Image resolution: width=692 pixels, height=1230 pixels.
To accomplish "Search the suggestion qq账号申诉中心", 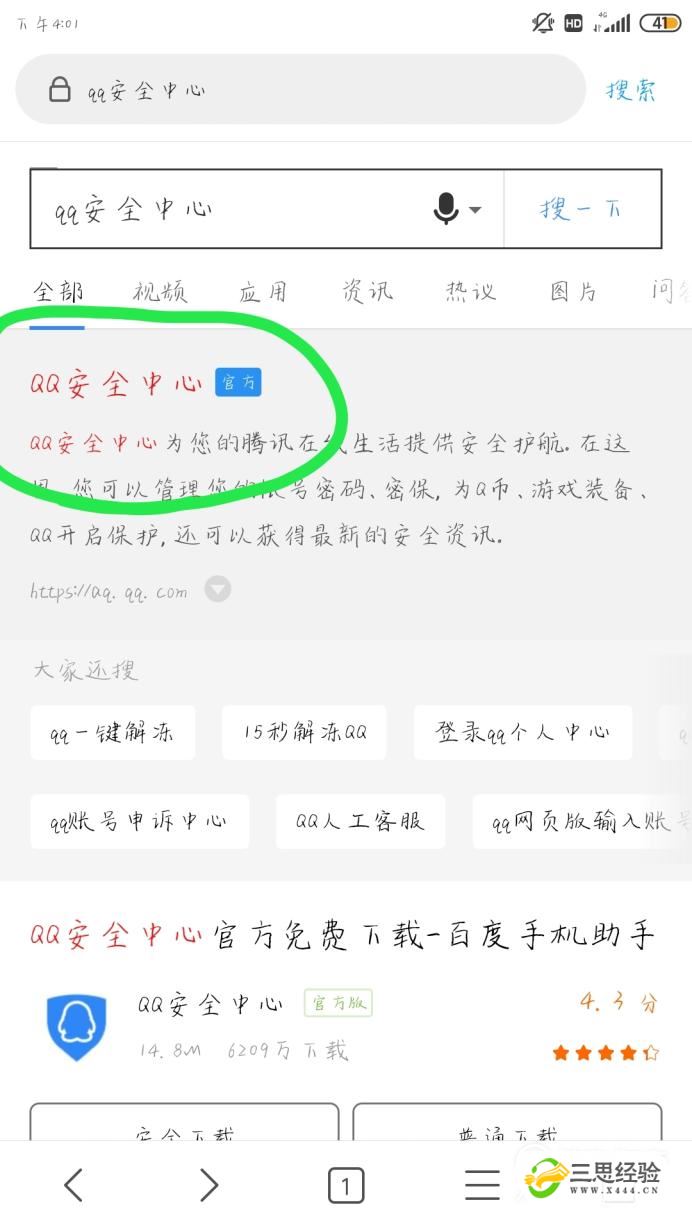I will pyautogui.click(x=139, y=822).
